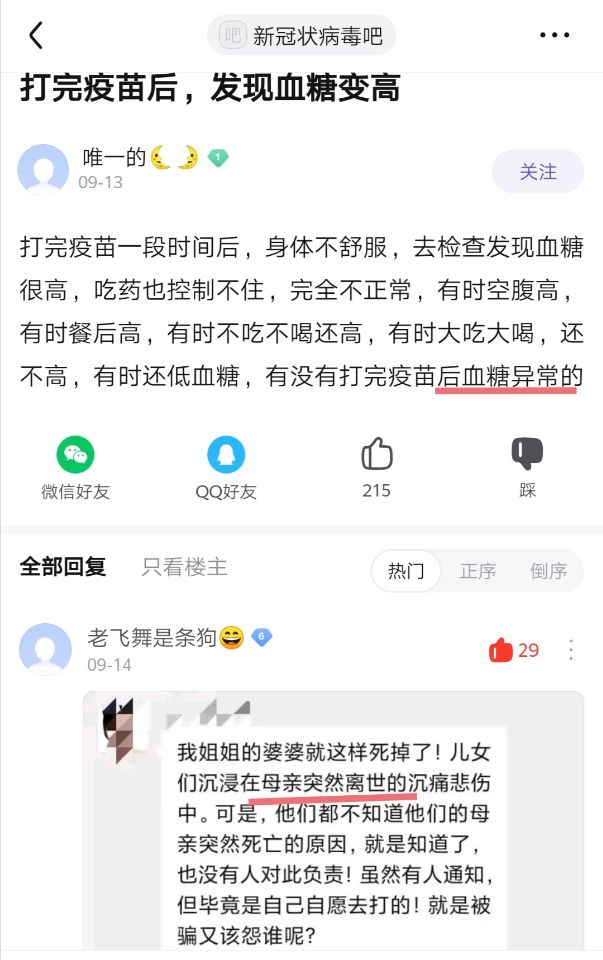Sort replies by 正序
The height and width of the screenshot is (960, 603).
tap(478, 571)
